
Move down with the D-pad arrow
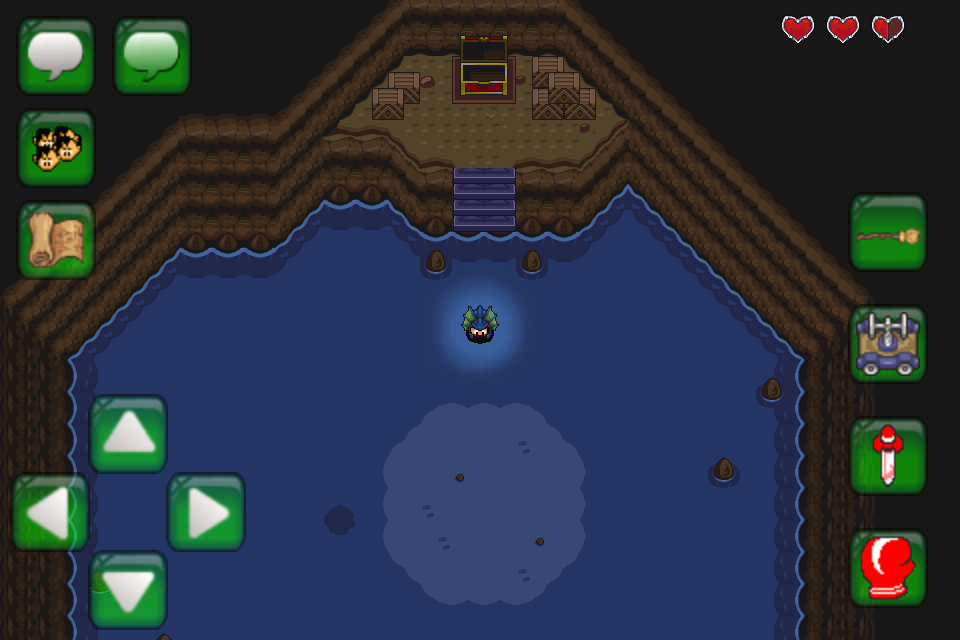[128, 590]
